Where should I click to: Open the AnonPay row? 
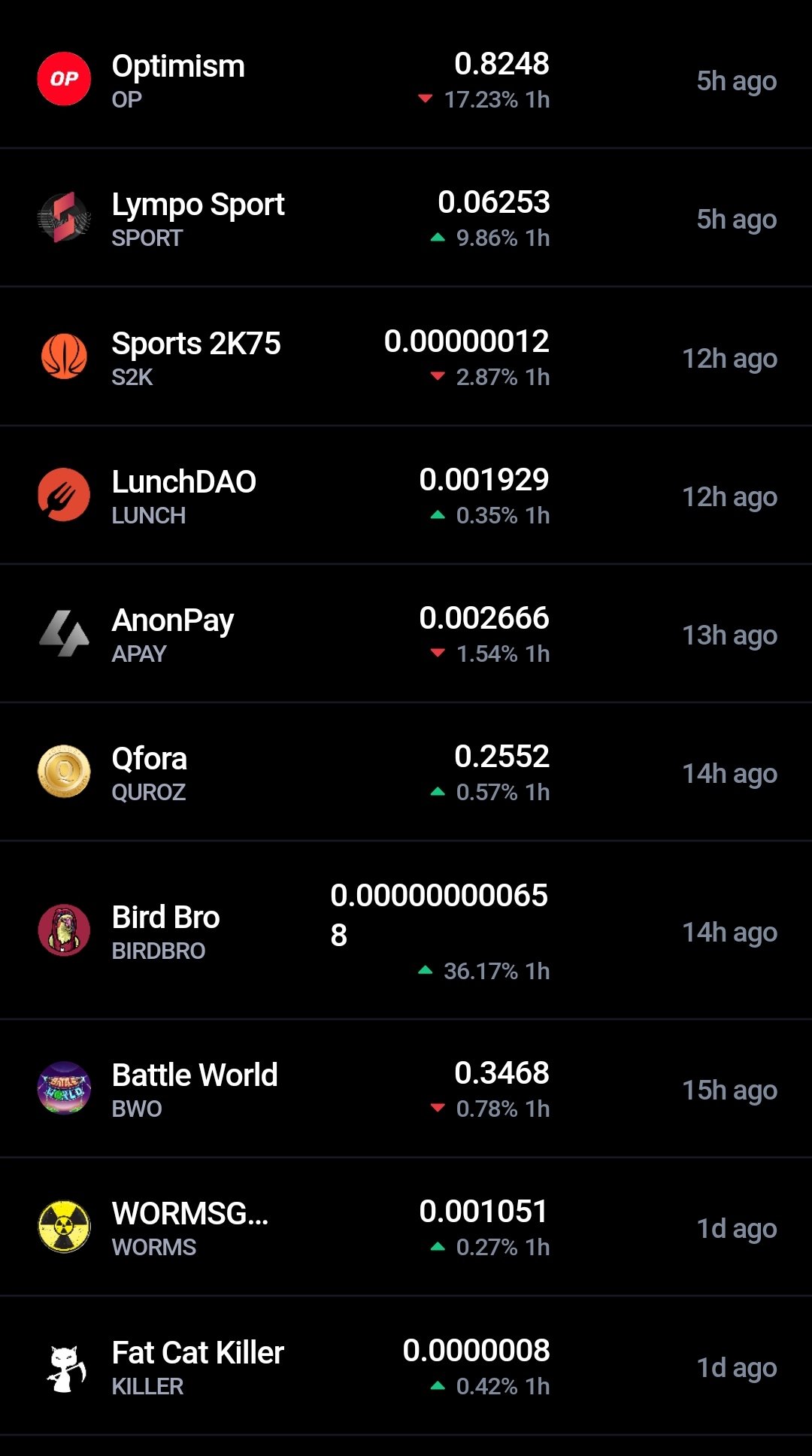point(406,634)
